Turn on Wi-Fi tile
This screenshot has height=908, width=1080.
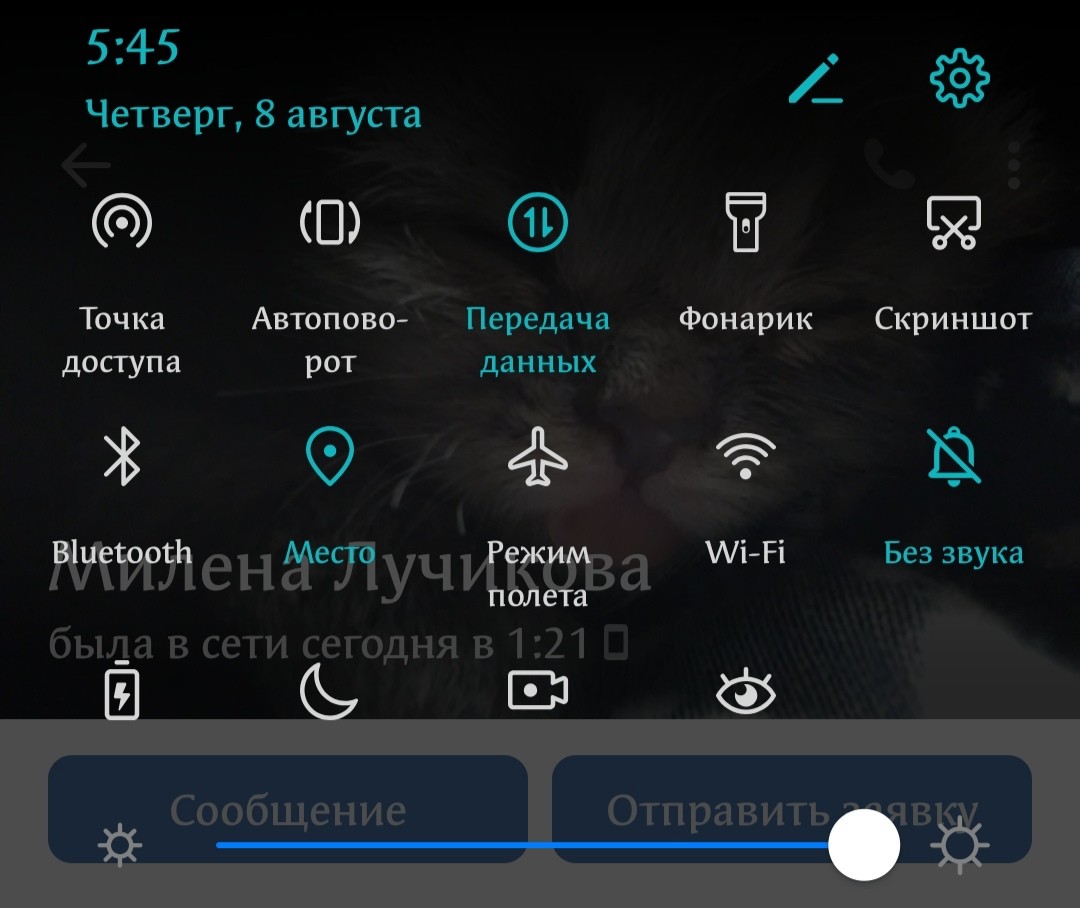coord(745,457)
